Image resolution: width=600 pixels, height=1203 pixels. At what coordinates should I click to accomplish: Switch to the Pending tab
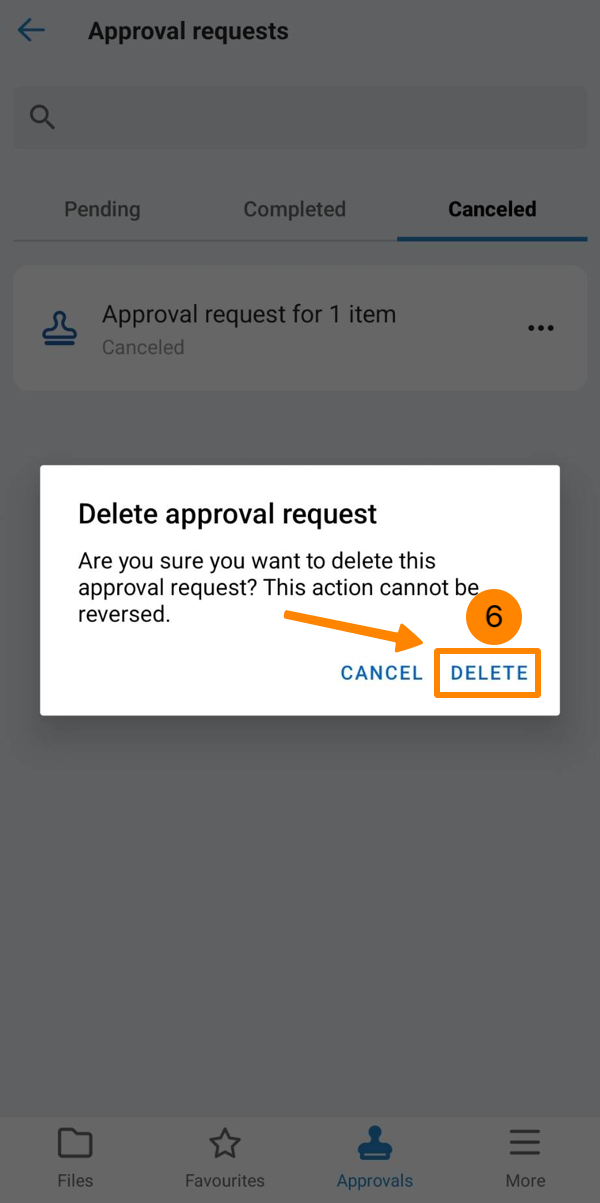(x=102, y=209)
